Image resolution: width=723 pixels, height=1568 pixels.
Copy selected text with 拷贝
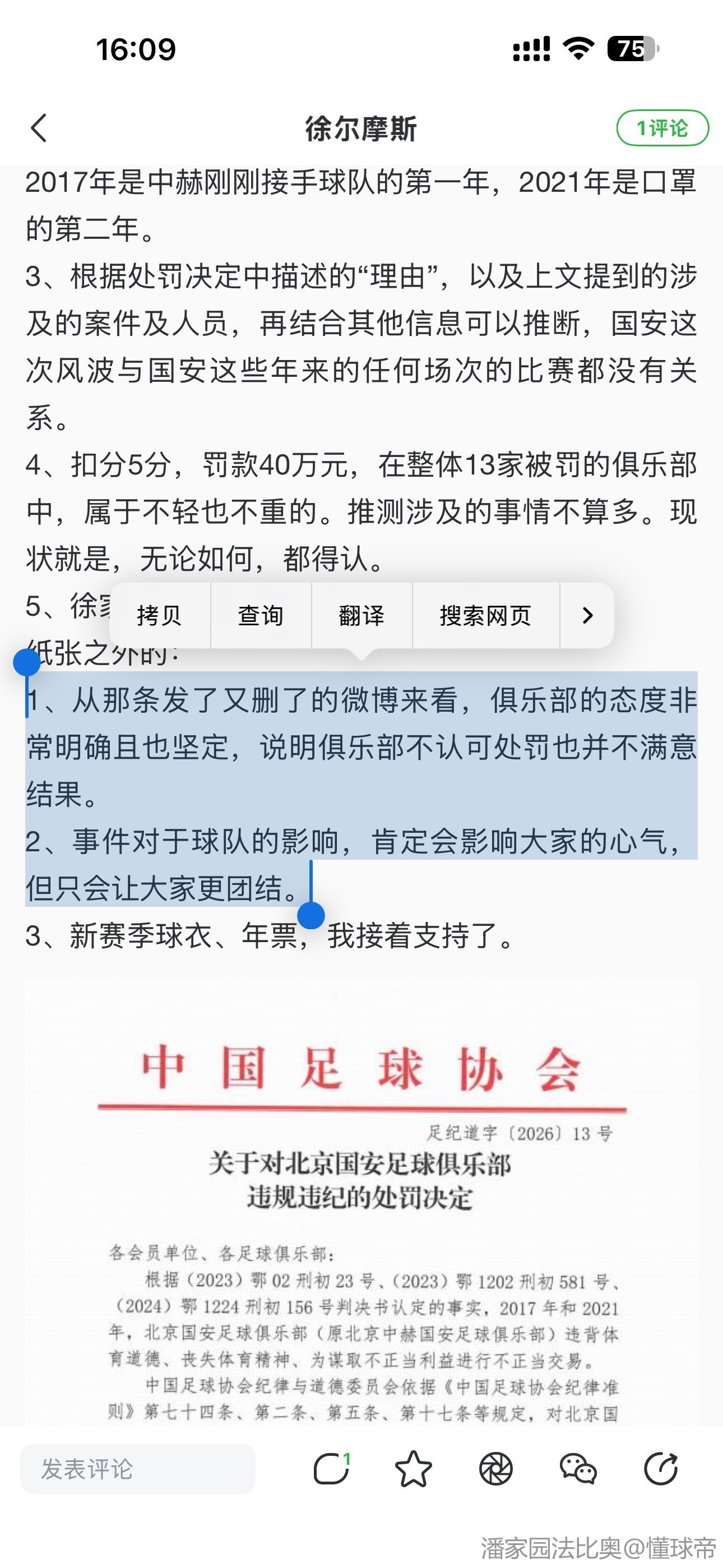tap(159, 615)
